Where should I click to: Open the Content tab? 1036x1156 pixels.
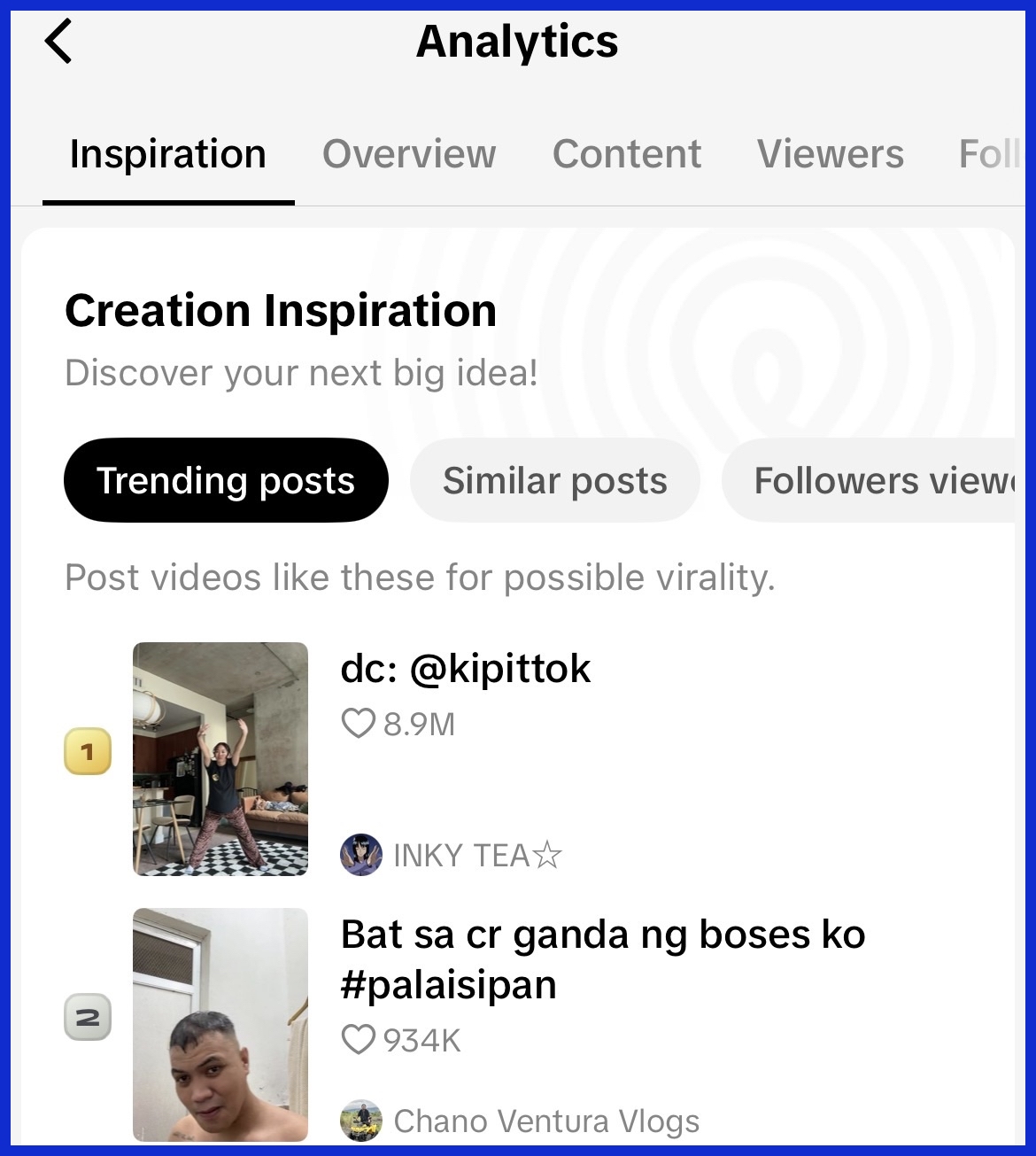pos(627,154)
